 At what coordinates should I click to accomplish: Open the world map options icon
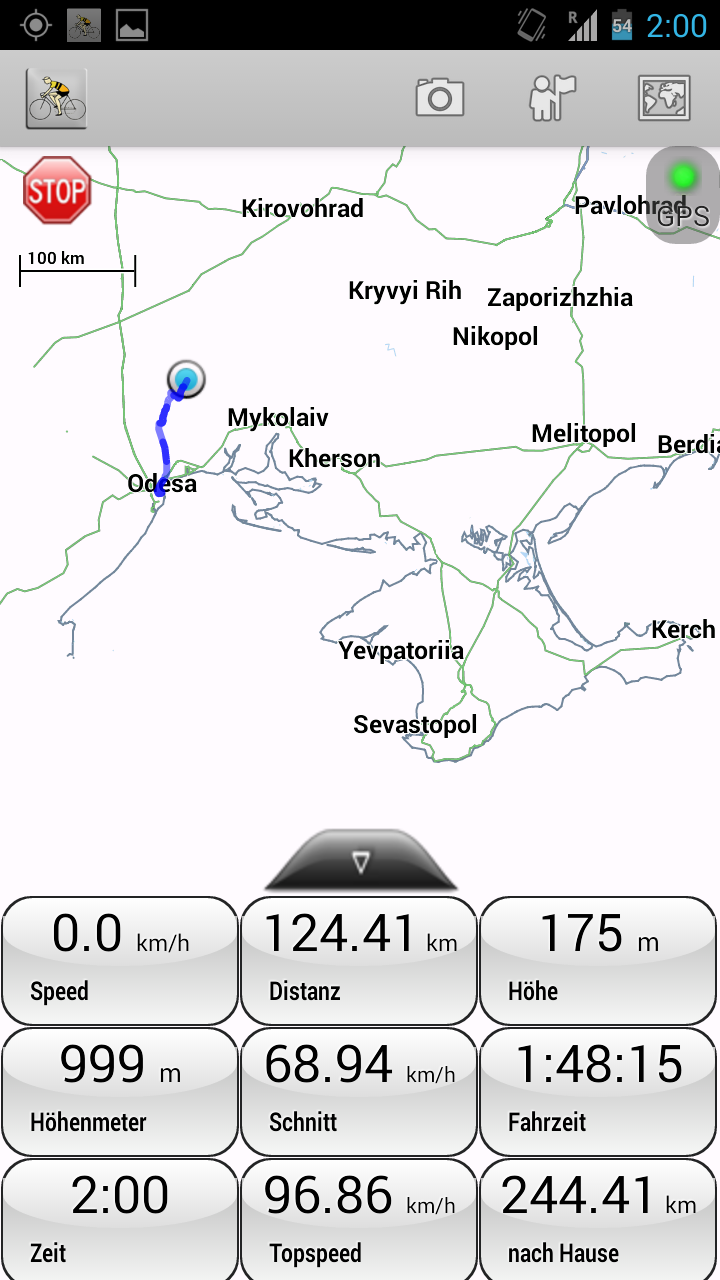pyautogui.click(x=664, y=98)
